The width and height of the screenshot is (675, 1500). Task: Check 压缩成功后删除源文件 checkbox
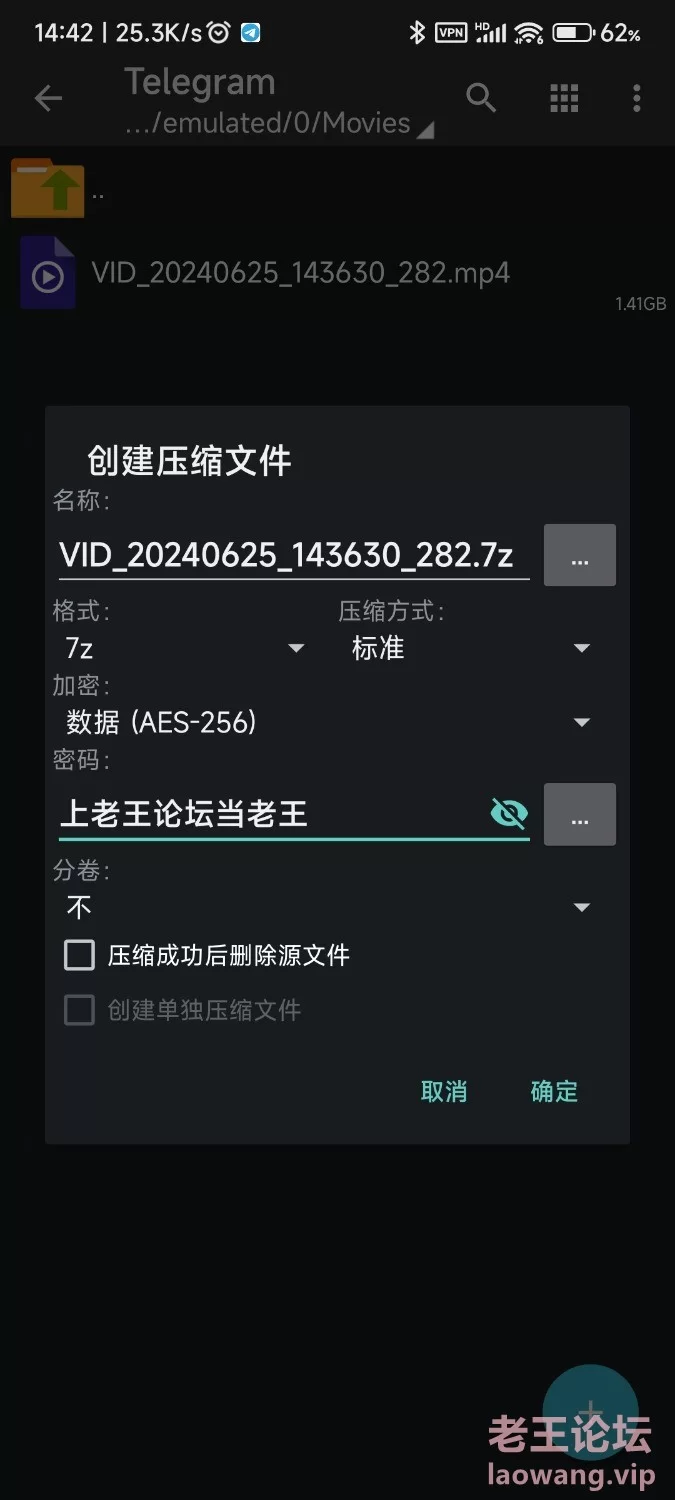[x=79, y=955]
